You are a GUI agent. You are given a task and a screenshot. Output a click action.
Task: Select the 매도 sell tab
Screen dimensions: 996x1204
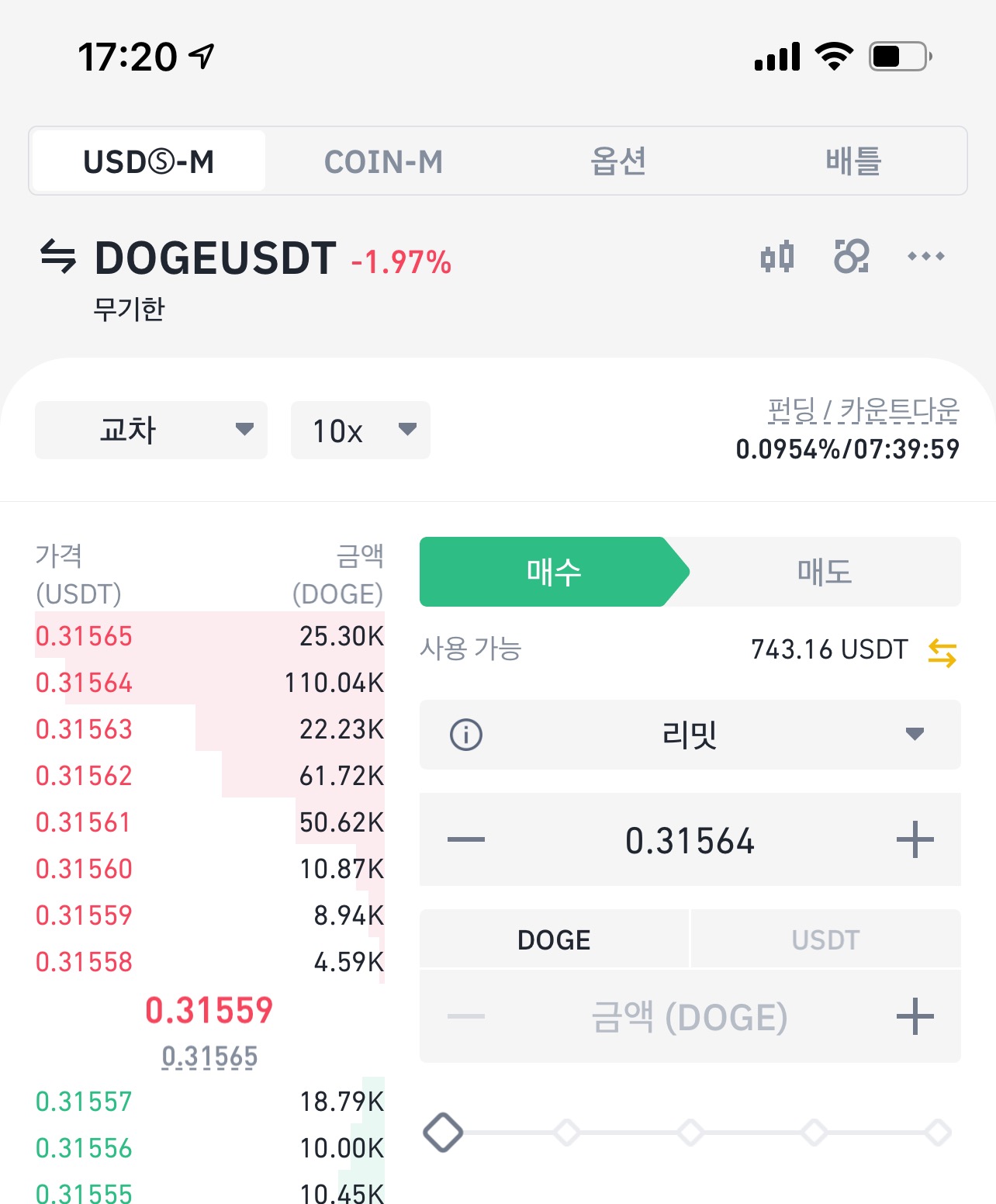point(825,572)
